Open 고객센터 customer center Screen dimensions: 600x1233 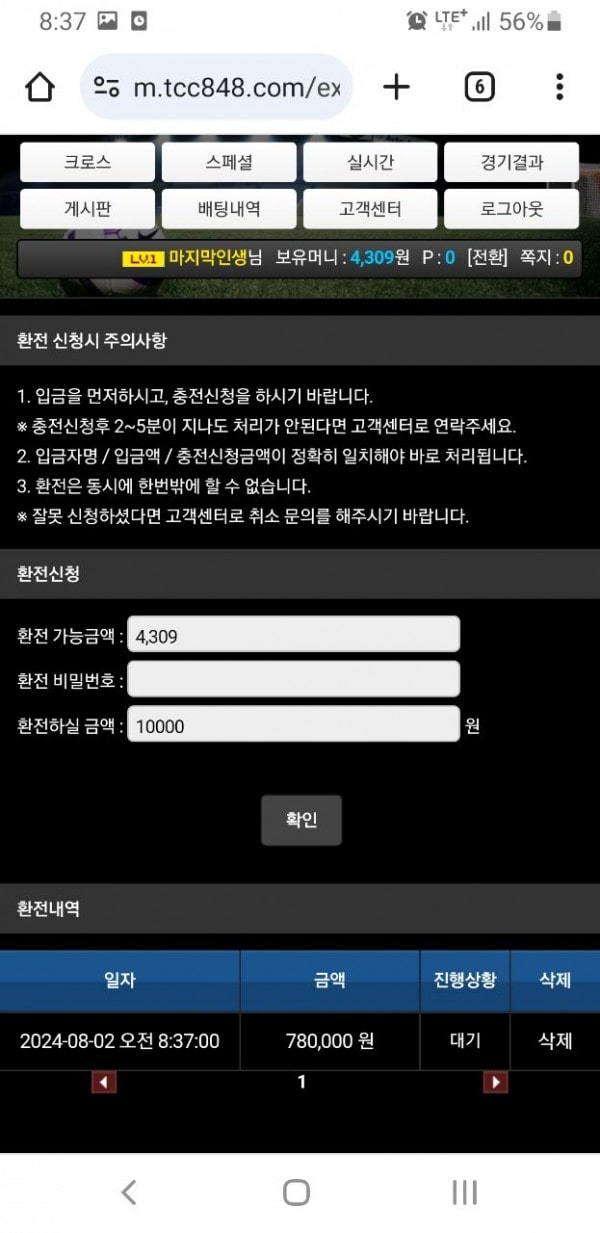tap(370, 209)
